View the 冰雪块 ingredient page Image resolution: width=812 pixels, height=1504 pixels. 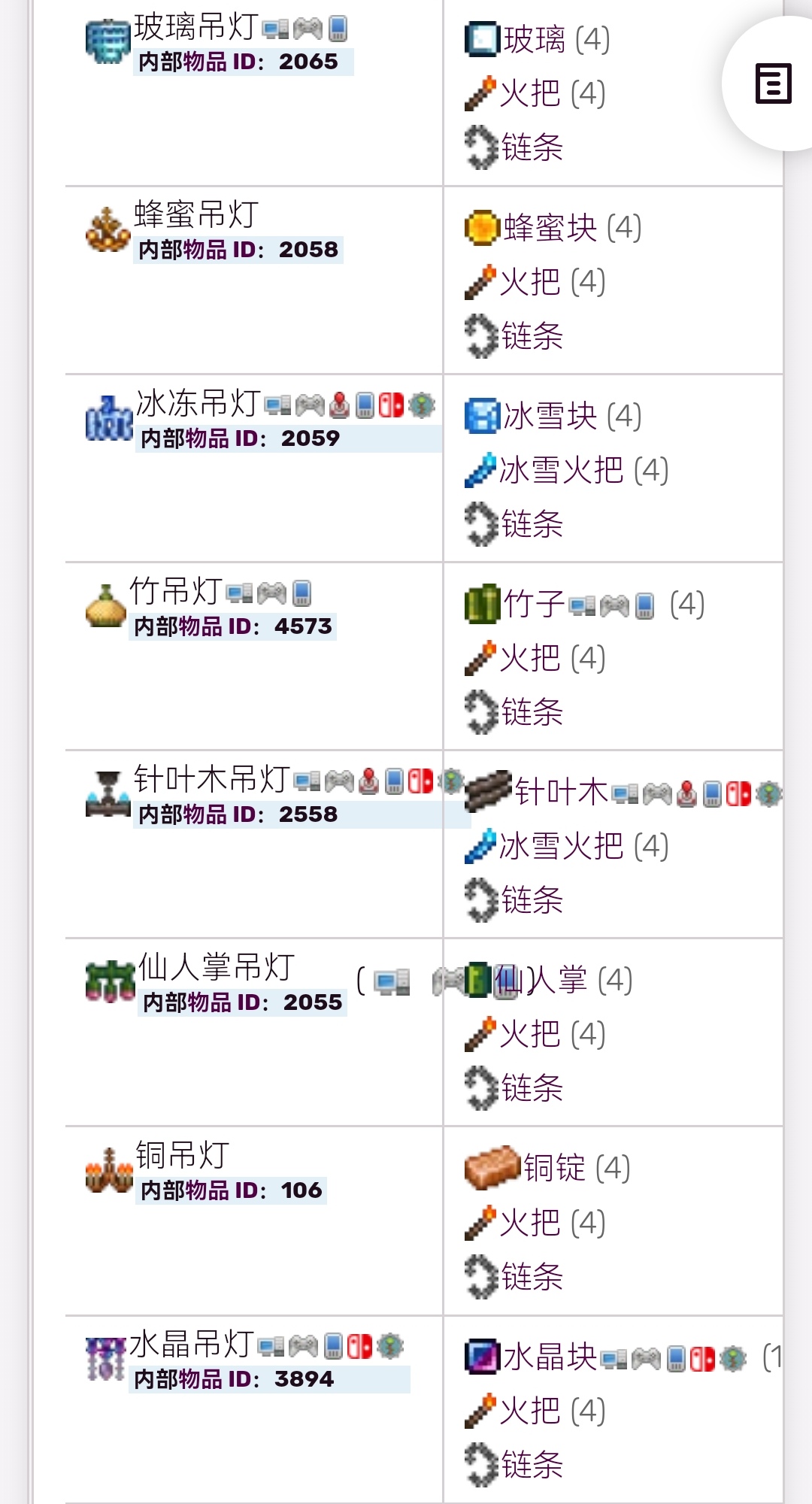[550, 416]
